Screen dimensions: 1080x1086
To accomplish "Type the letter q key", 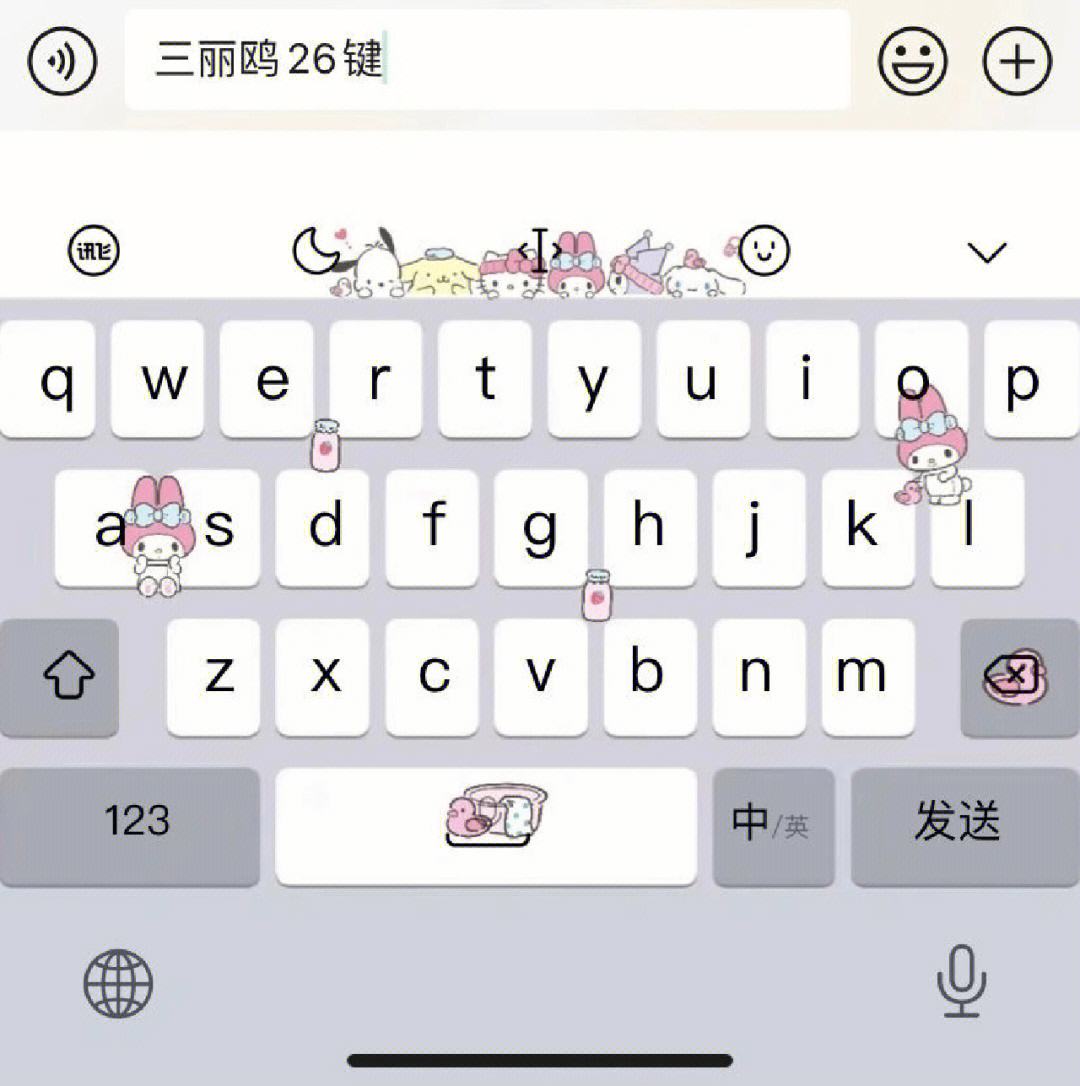I will (55, 380).
